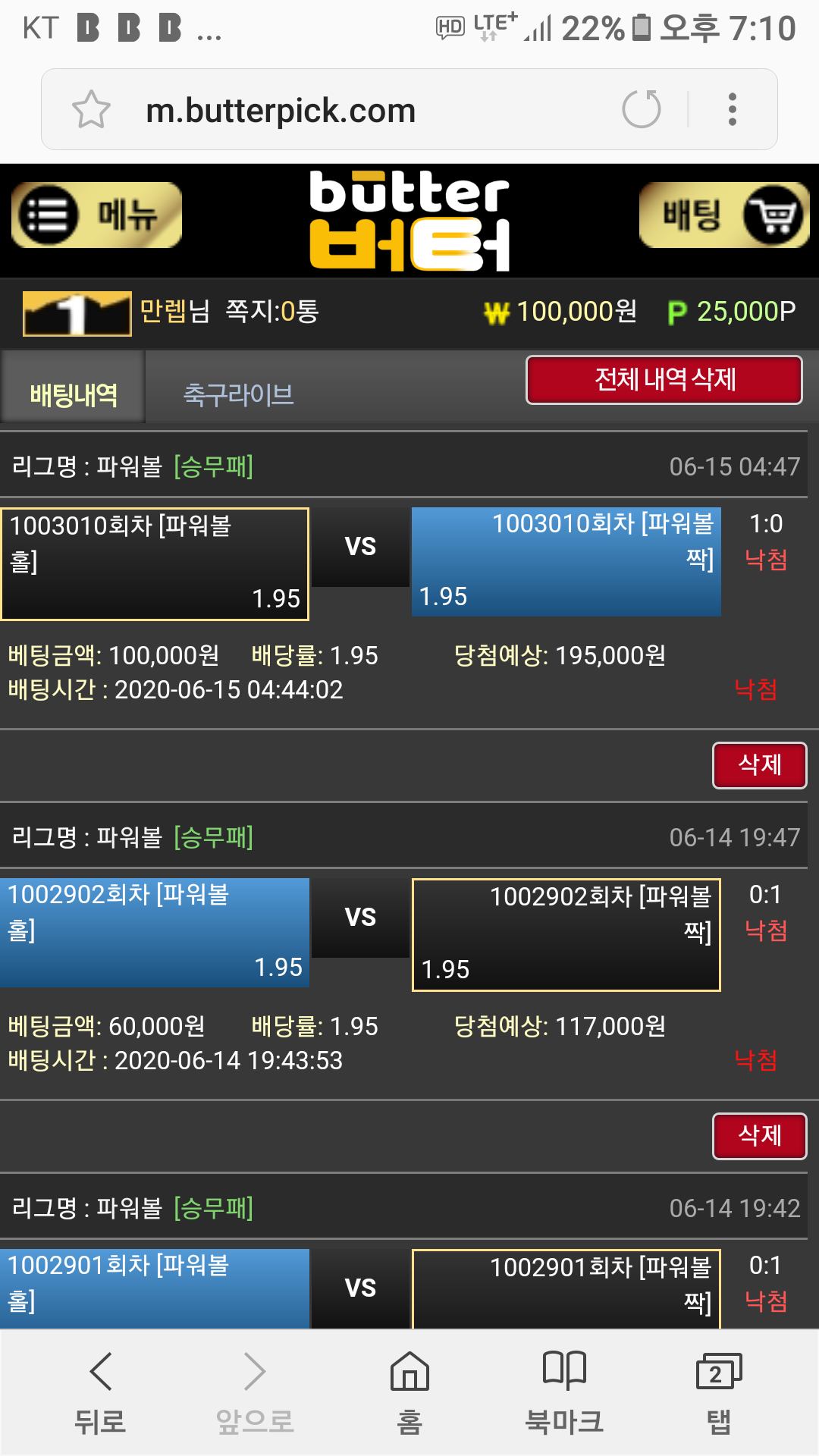Switch to the 축구라이브 tab
819x1456 pixels.
(x=238, y=394)
